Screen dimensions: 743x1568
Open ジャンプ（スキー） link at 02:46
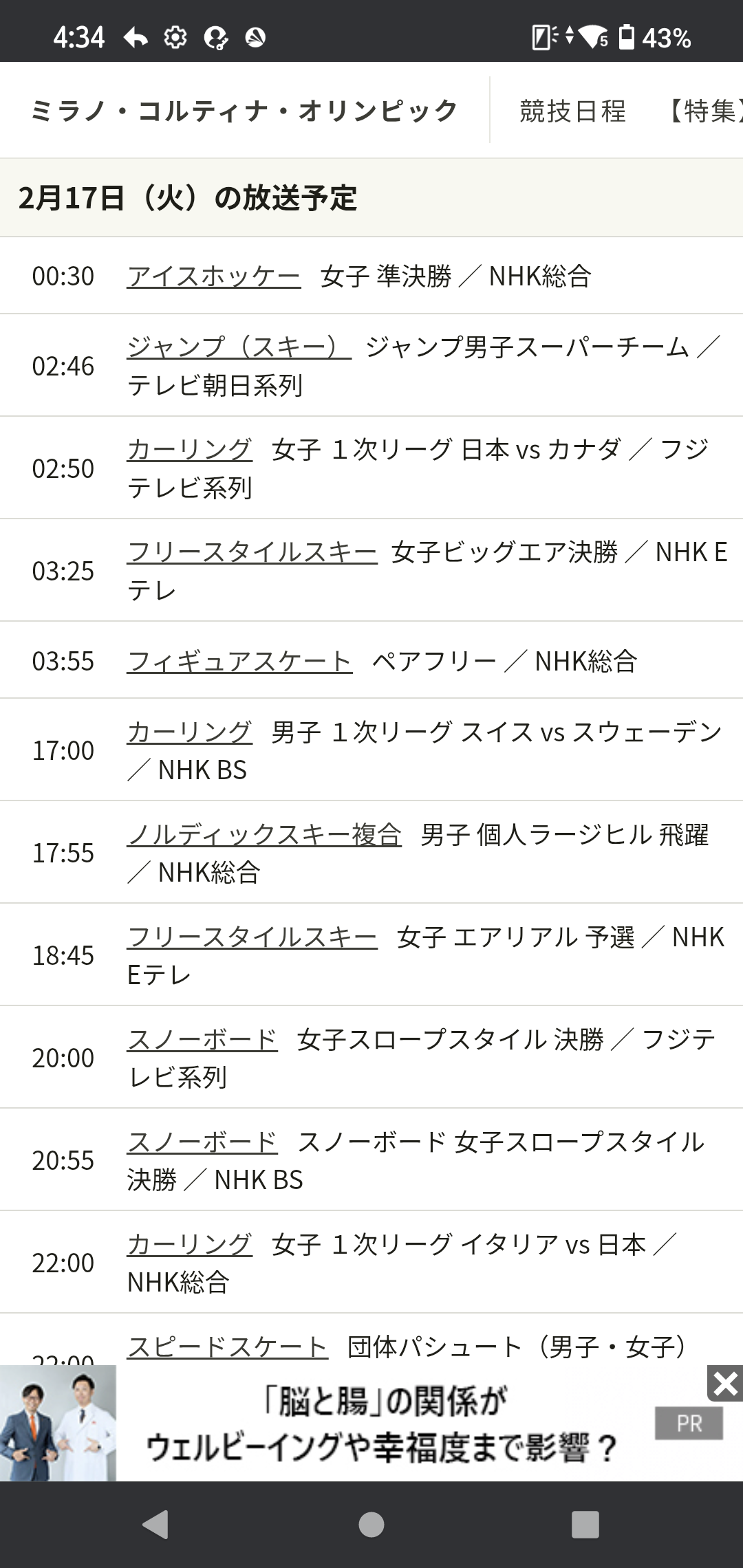coord(239,347)
